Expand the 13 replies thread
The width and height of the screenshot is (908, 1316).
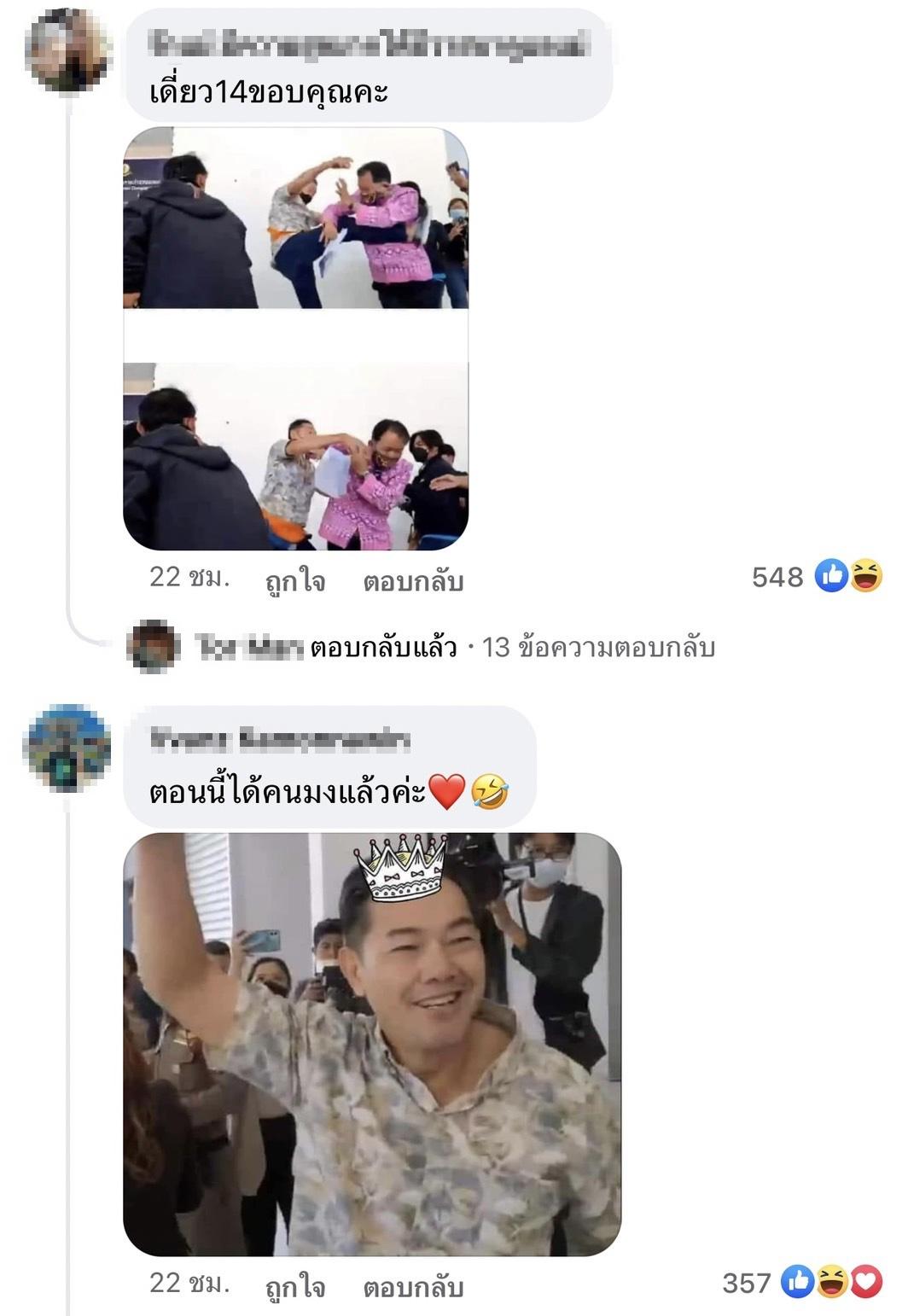(512, 648)
